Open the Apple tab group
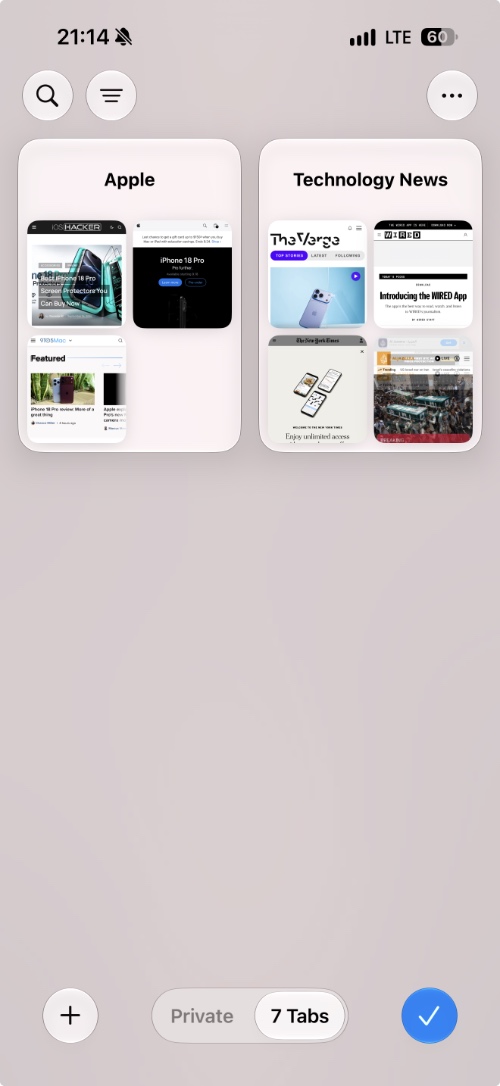 pyautogui.click(x=130, y=296)
